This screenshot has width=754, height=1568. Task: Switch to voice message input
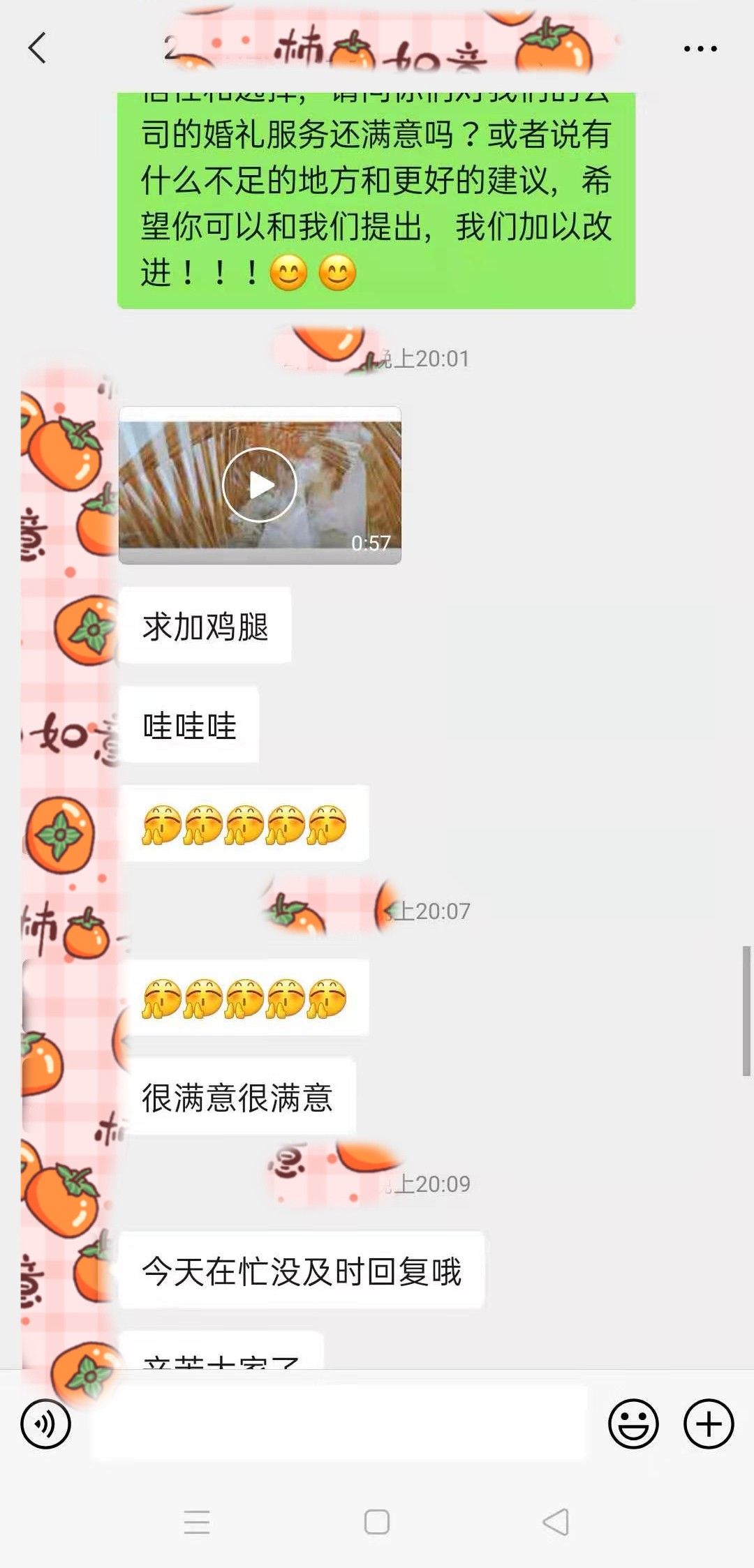click(46, 1424)
